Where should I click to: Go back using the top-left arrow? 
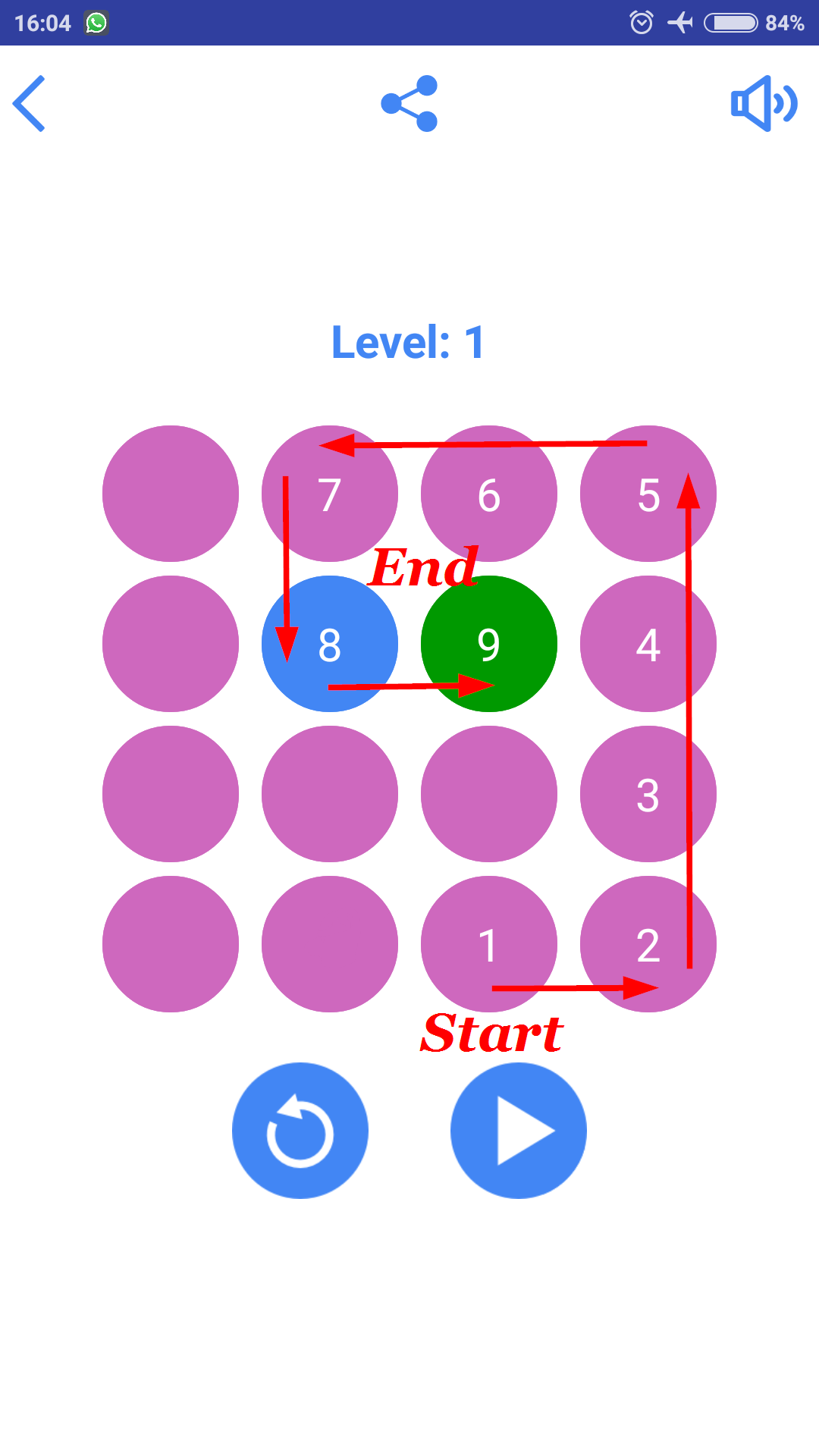pos(30,103)
